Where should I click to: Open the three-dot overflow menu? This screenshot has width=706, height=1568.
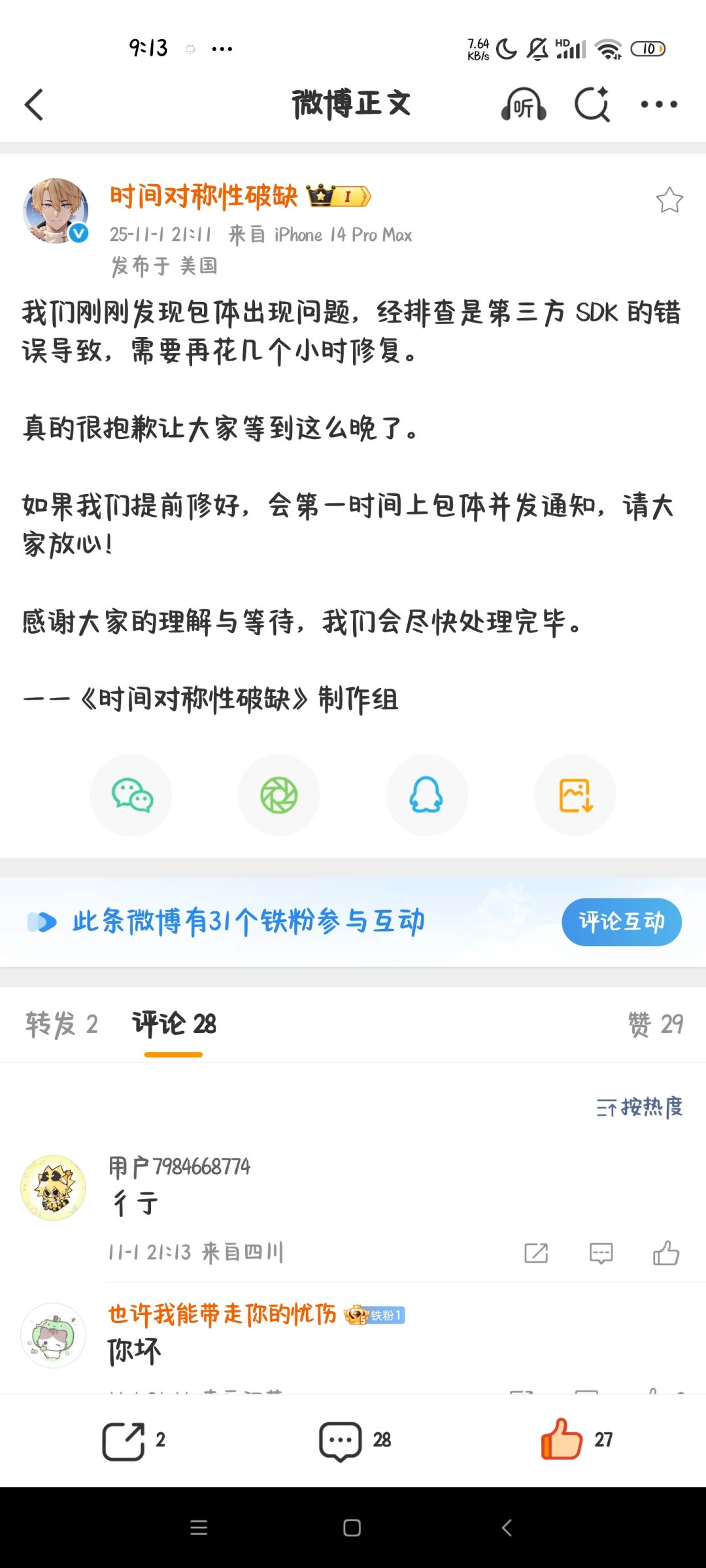pyautogui.click(x=659, y=105)
